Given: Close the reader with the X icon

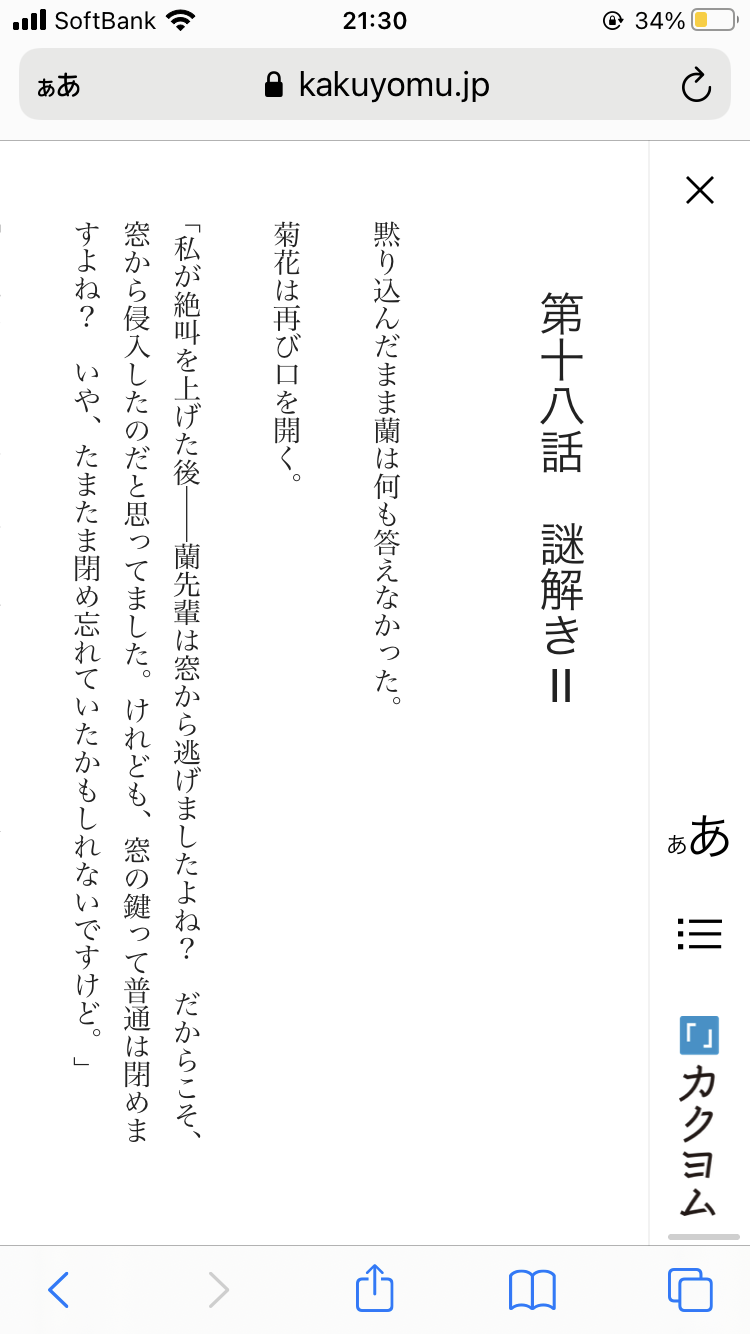Looking at the screenshot, I should pos(699,190).
